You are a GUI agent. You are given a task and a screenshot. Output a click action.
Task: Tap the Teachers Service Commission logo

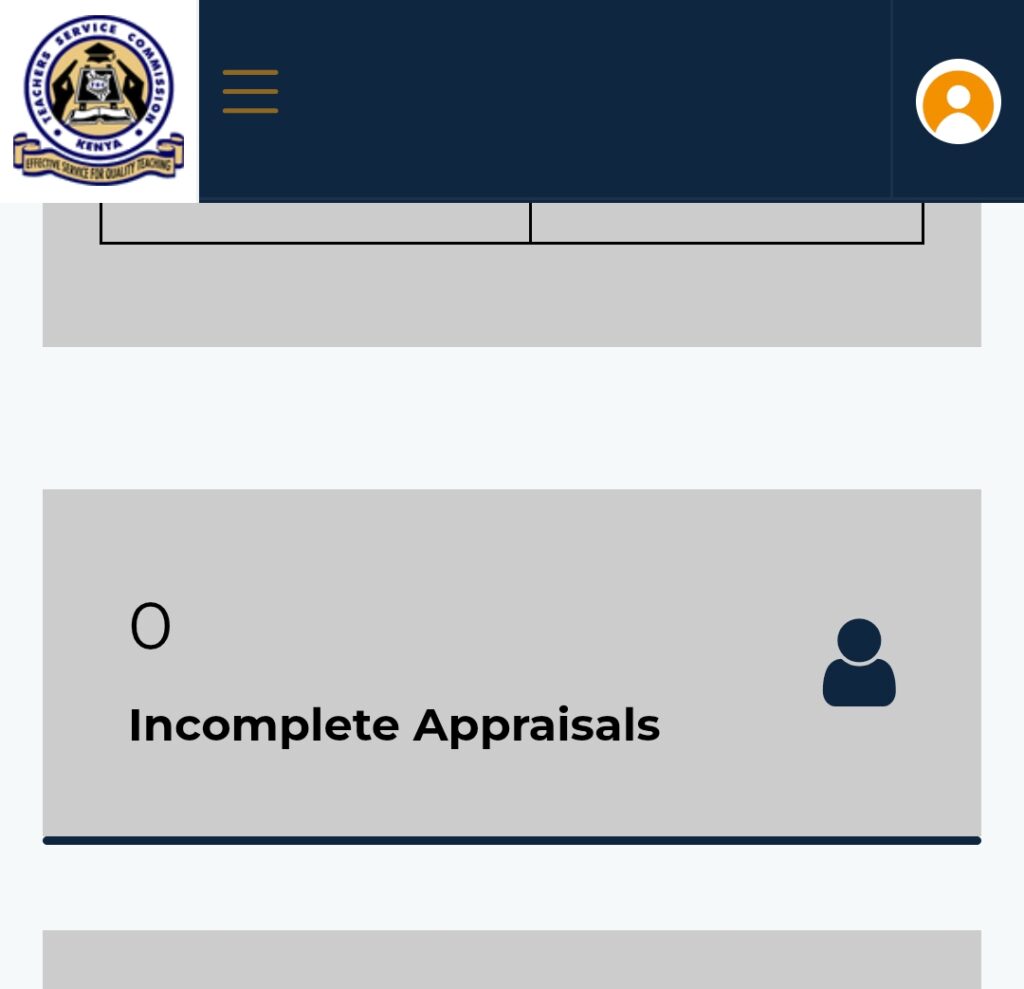[x=99, y=101]
